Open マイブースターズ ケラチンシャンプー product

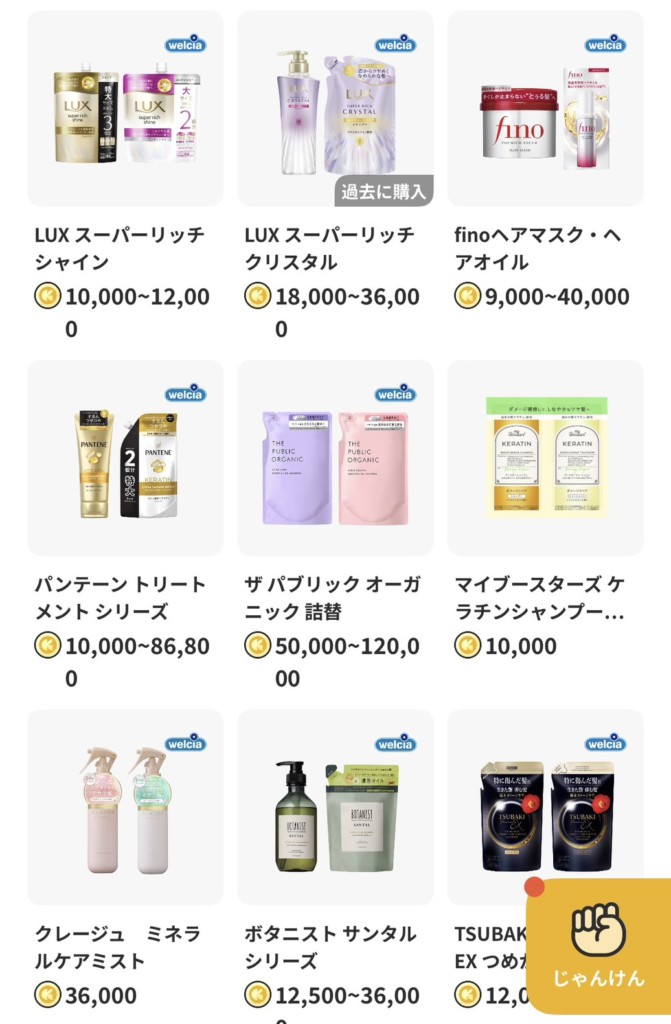pyautogui.click(x=545, y=458)
